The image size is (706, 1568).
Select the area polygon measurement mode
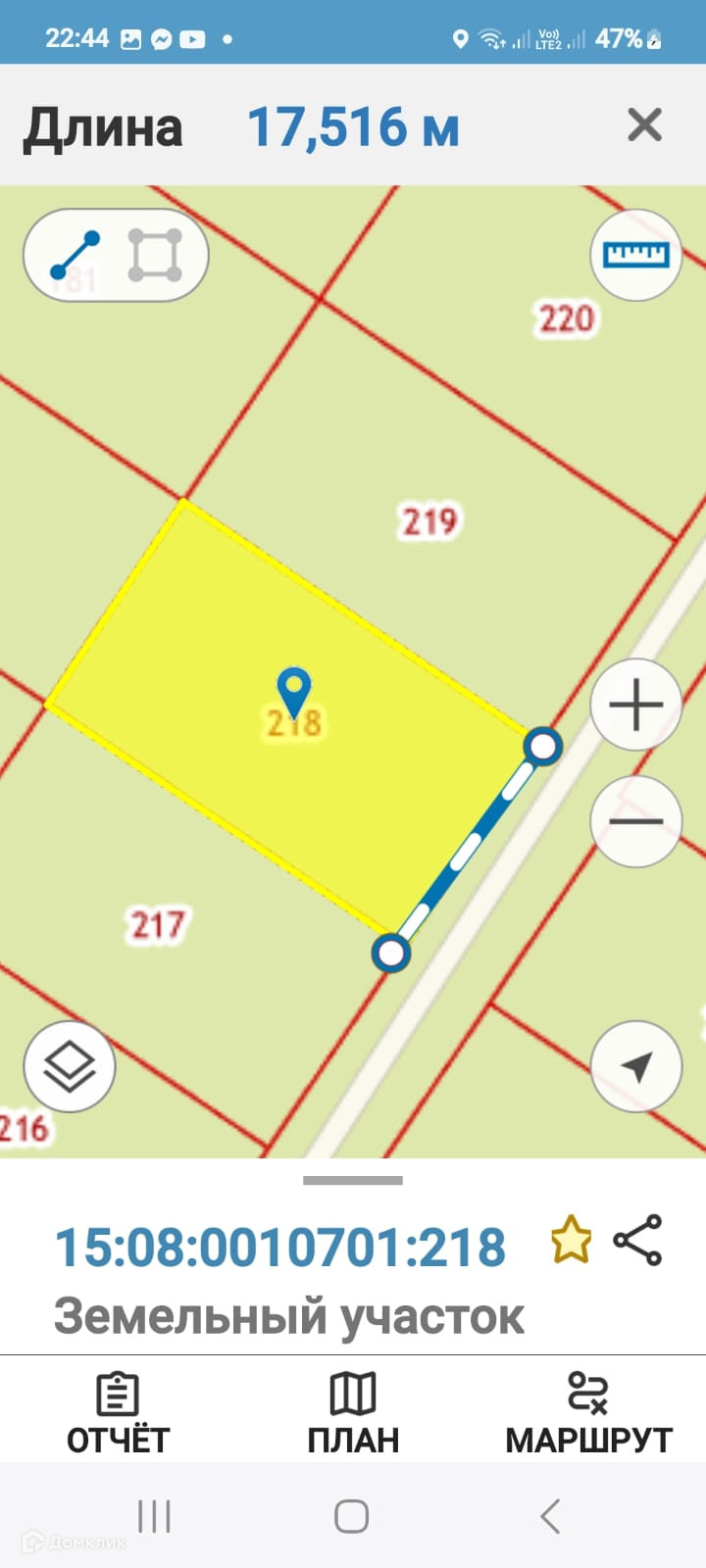pyautogui.click(x=155, y=255)
